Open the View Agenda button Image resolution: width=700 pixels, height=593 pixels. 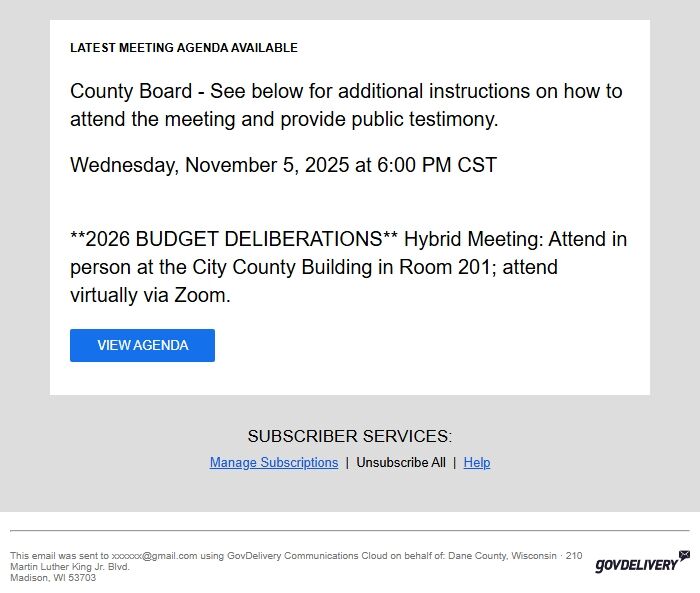pos(142,345)
